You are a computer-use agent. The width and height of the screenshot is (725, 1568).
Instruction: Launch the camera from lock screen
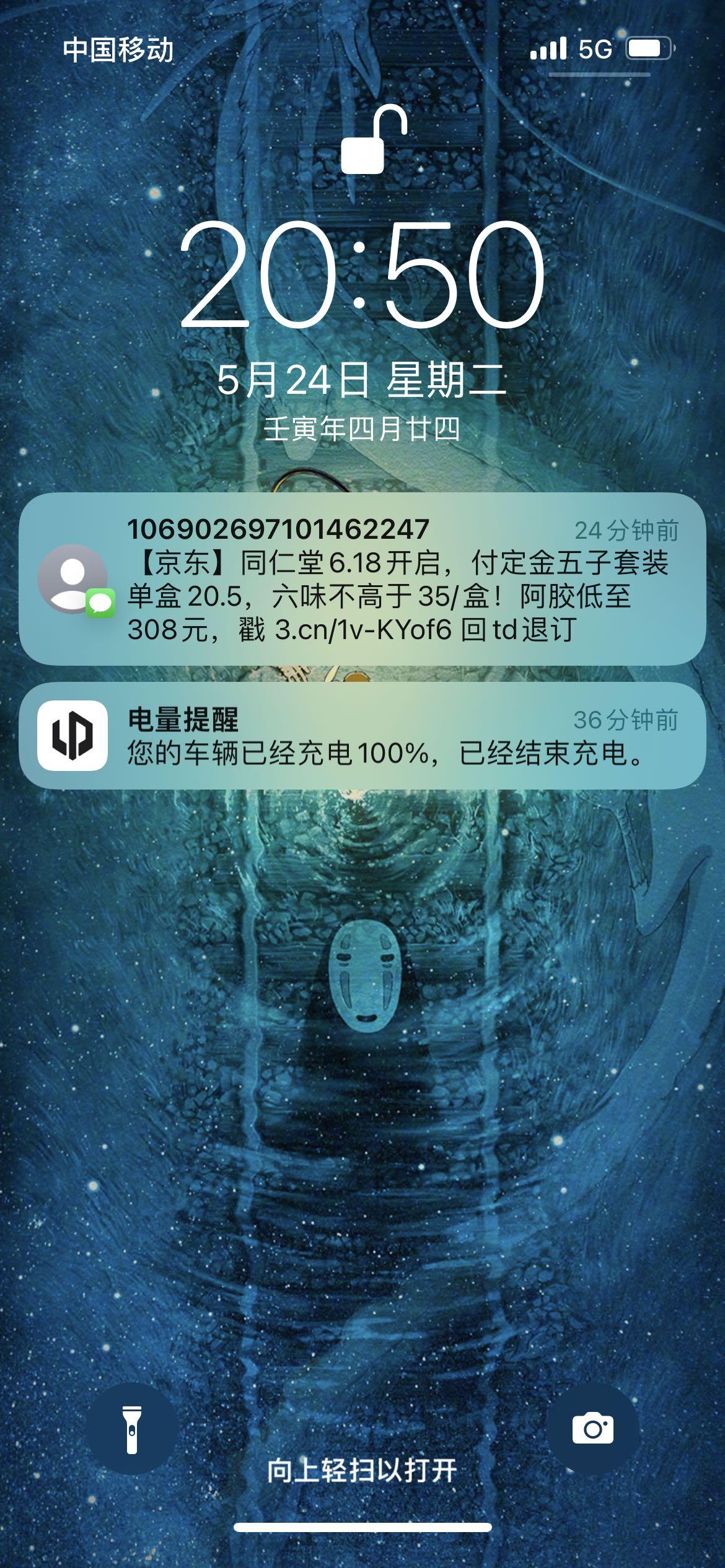point(593,1429)
